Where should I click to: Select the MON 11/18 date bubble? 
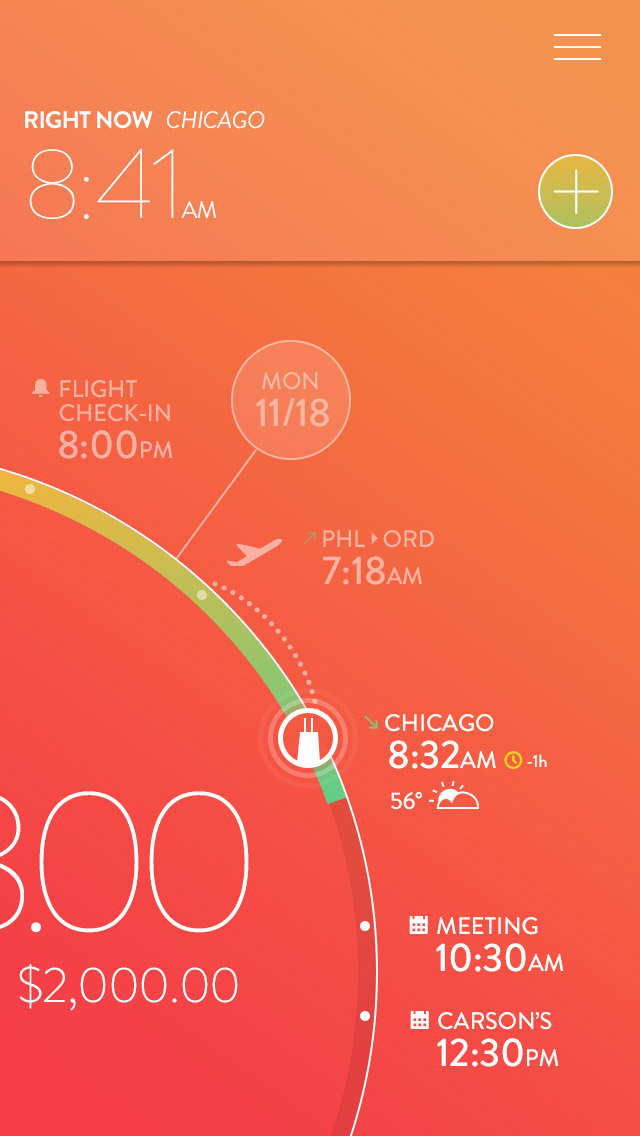tap(291, 400)
